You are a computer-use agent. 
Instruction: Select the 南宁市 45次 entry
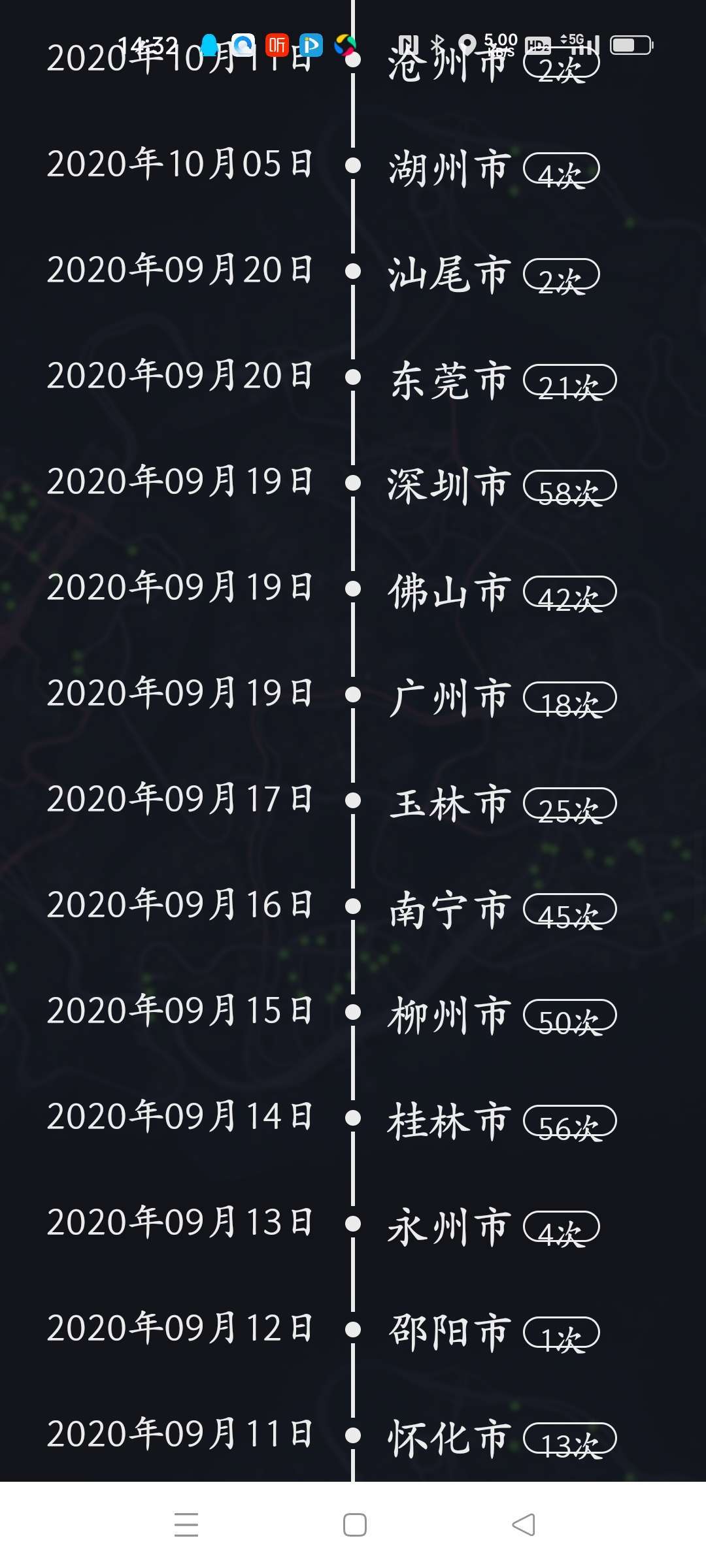coord(448,909)
